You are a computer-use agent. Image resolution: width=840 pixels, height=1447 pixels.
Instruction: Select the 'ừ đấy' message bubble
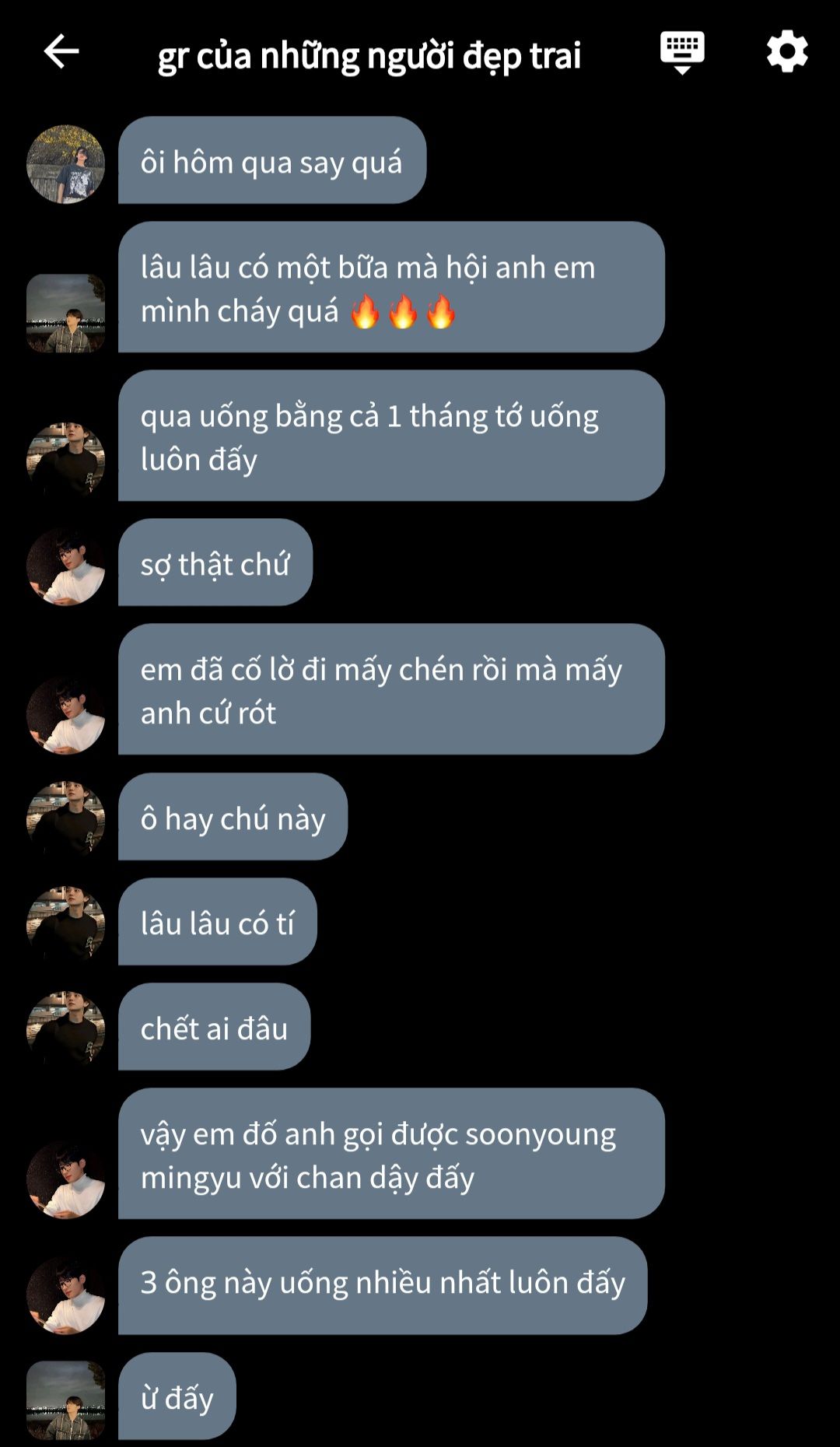[177, 1397]
